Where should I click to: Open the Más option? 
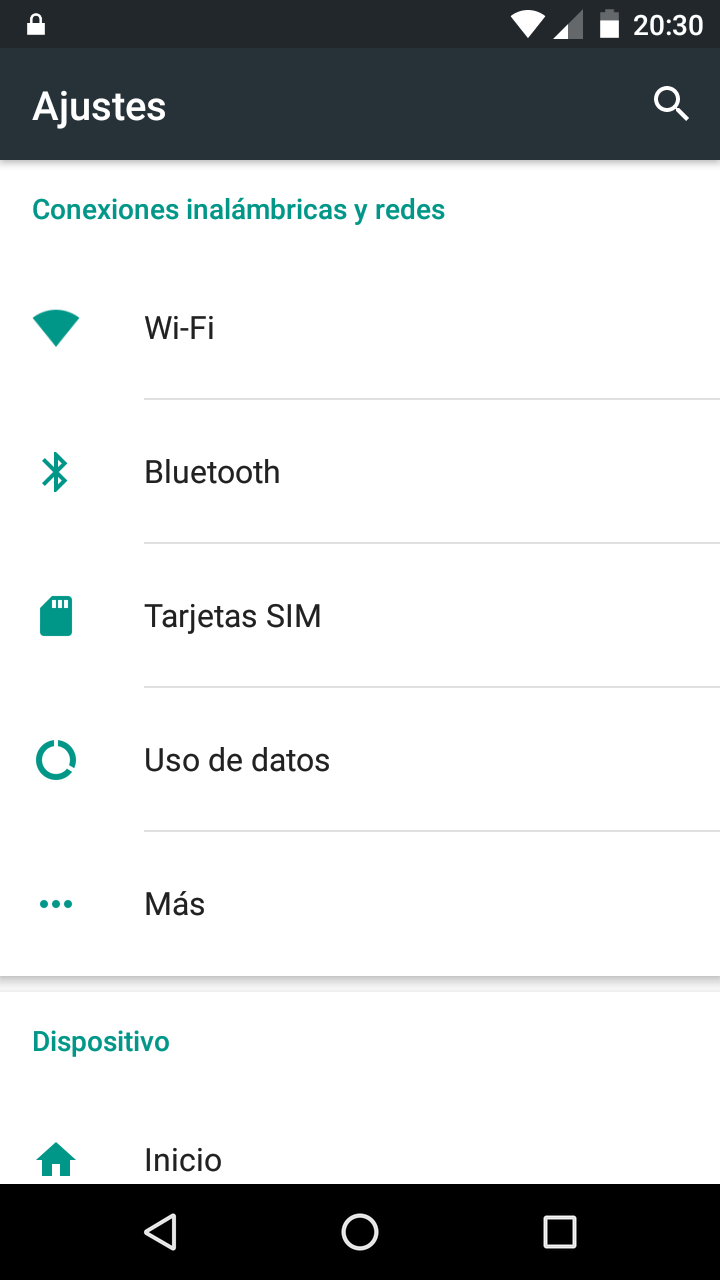click(360, 904)
